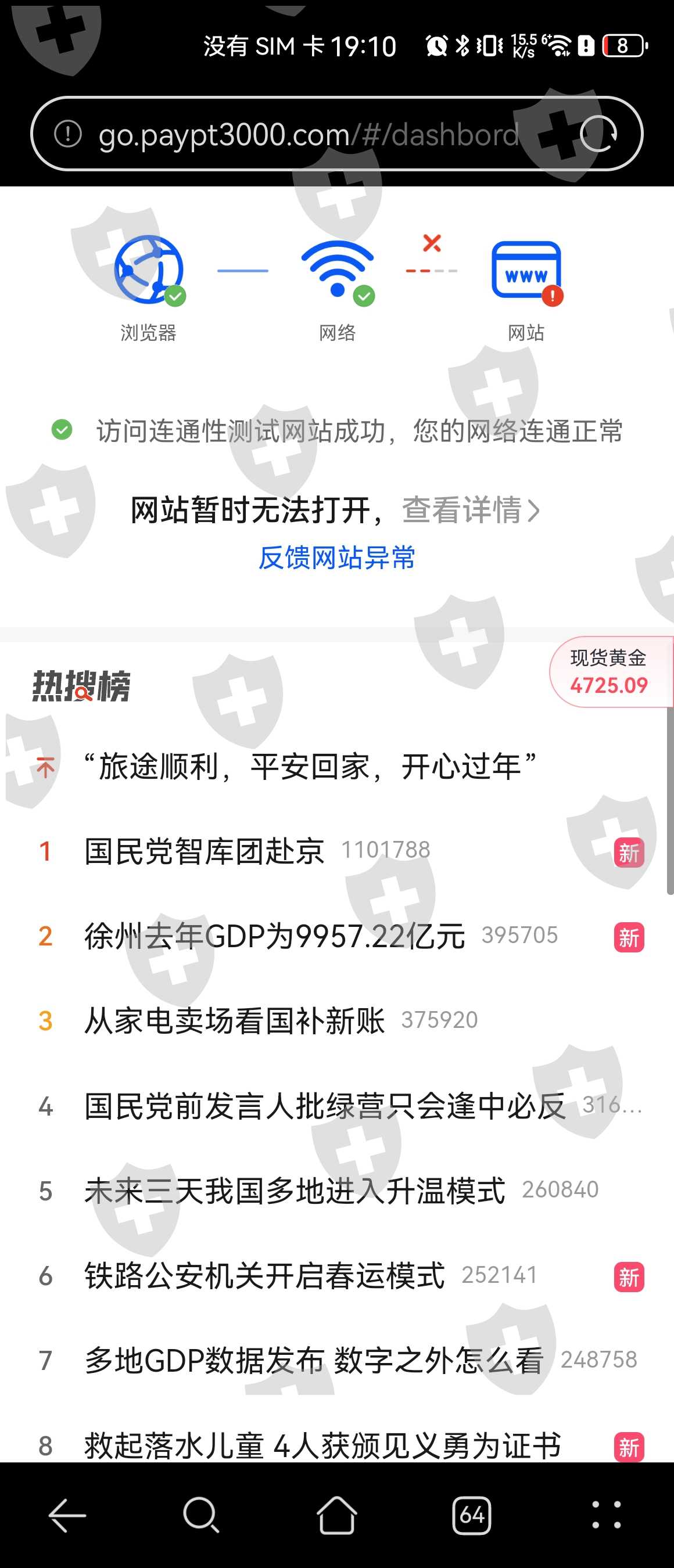Go to the browser home page
The height and width of the screenshot is (1568, 674).
tap(336, 1515)
